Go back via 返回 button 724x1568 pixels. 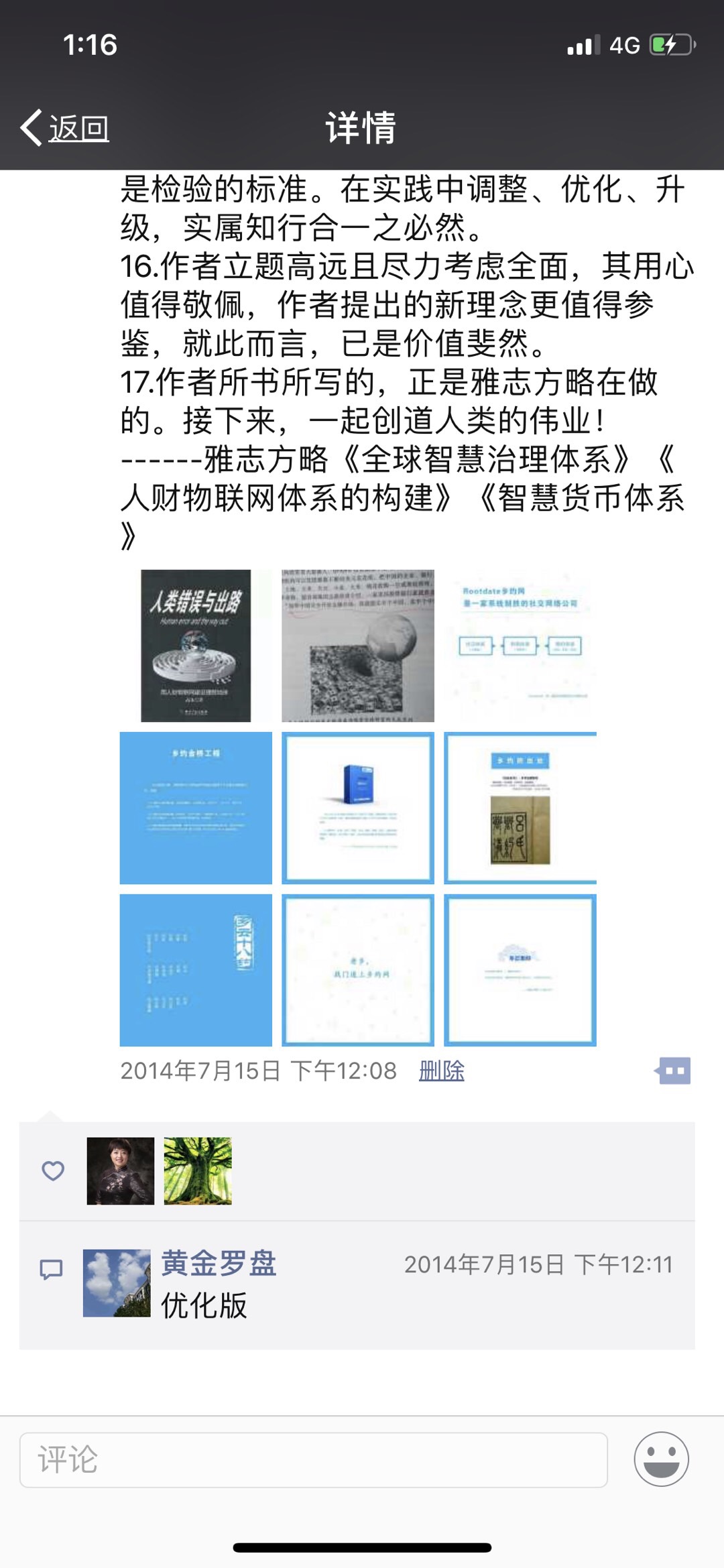click(66, 127)
